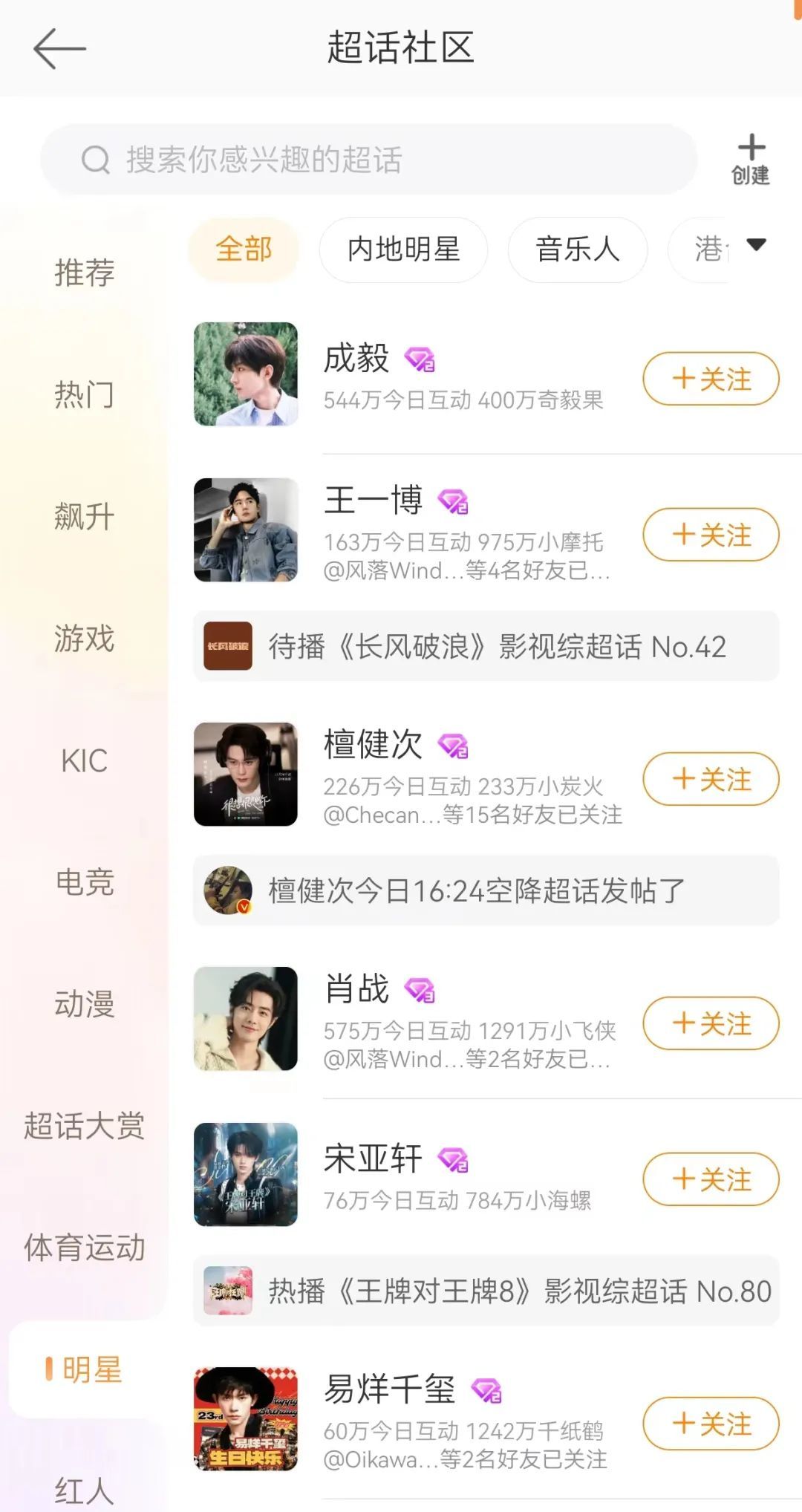Open 《王牌对王牌8》 影视综超话 banner
802x1512 pixels.
tap(486, 1291)
